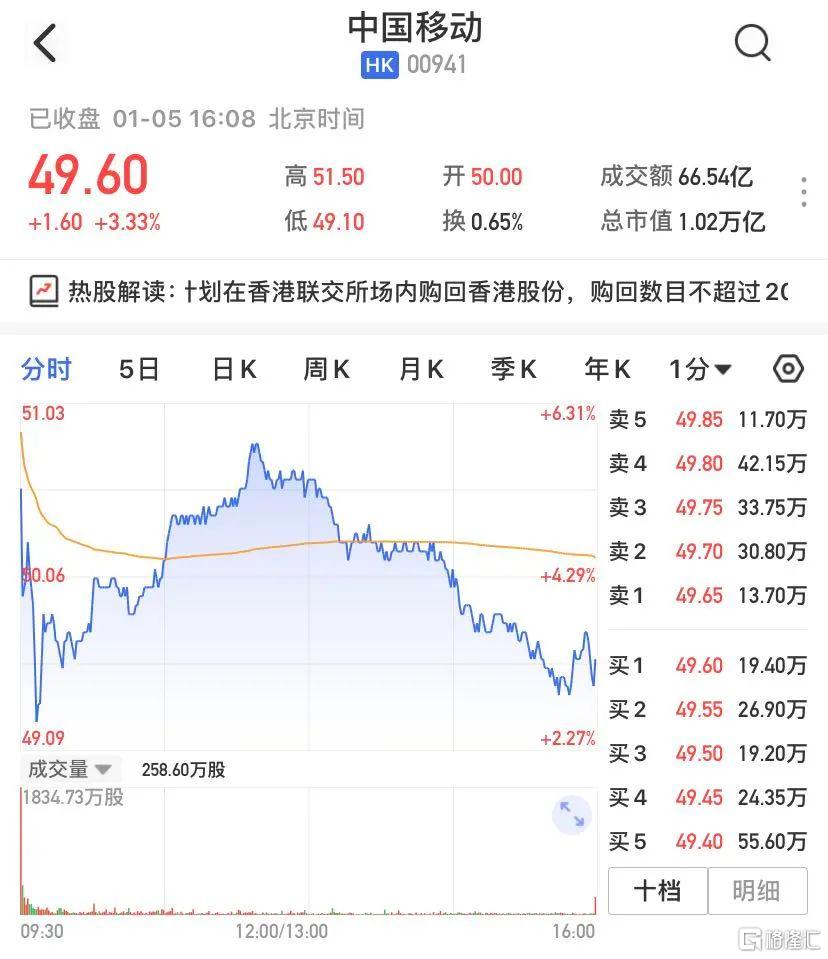Screen dimensions: 828x959
Task: Switch to the 分时 chart tab
Action: click(46, 369)
